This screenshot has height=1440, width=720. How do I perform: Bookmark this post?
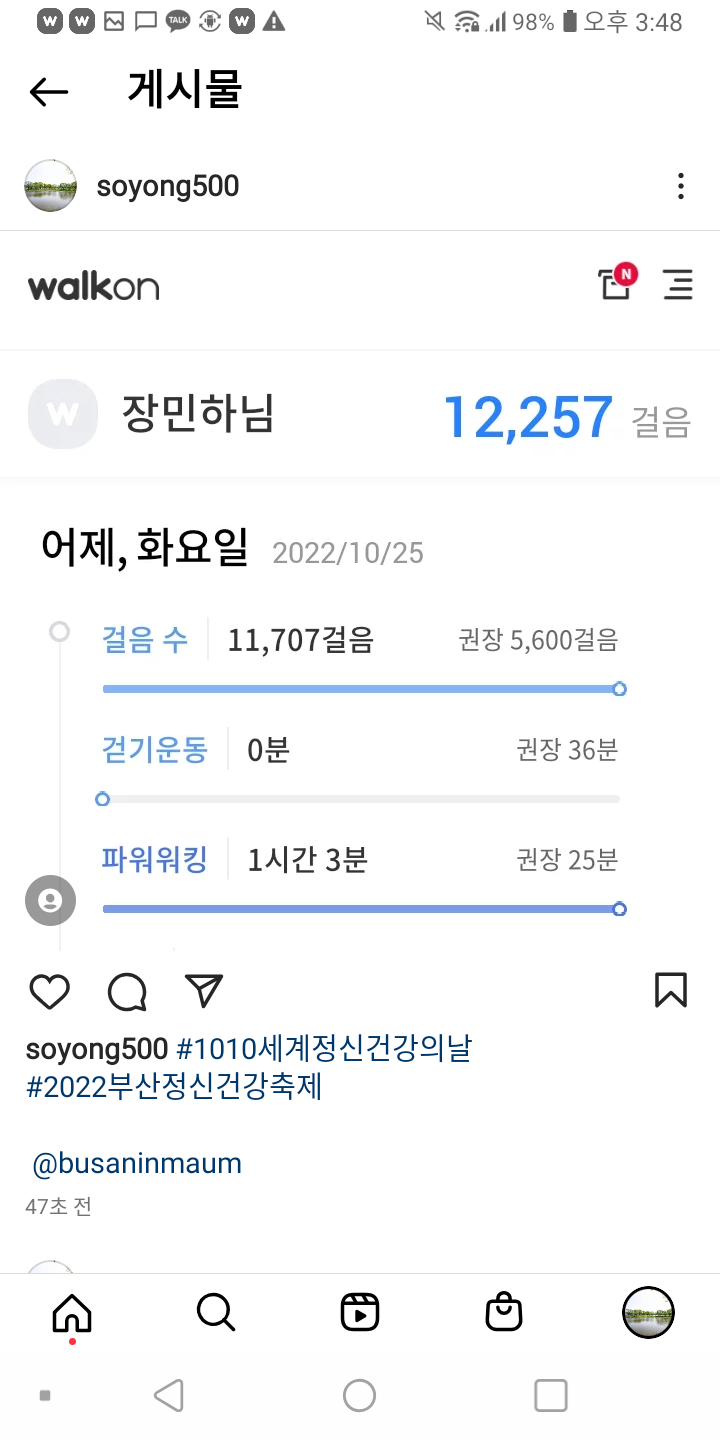(x=670, y=990)
